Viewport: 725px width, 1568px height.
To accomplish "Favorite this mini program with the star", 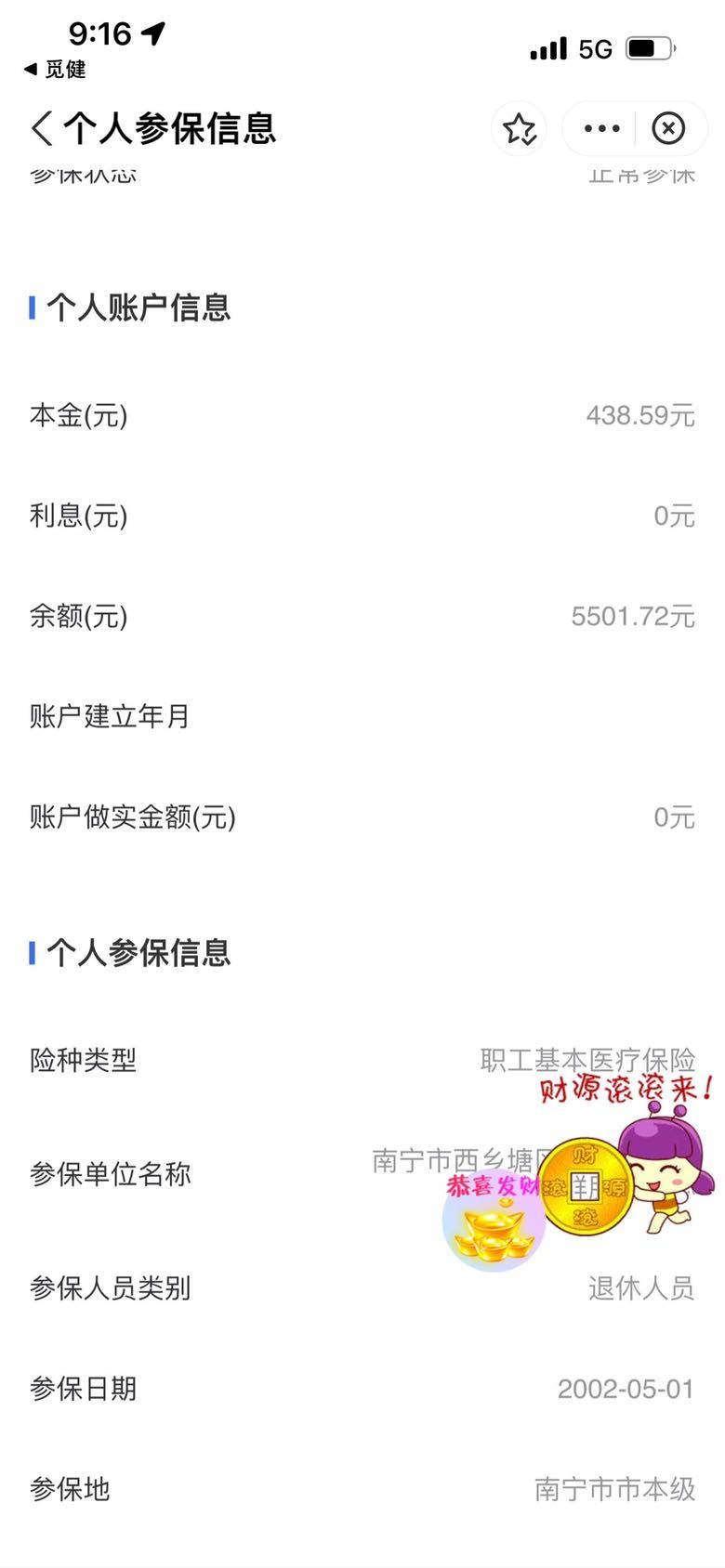I will (x=520, y=128).
